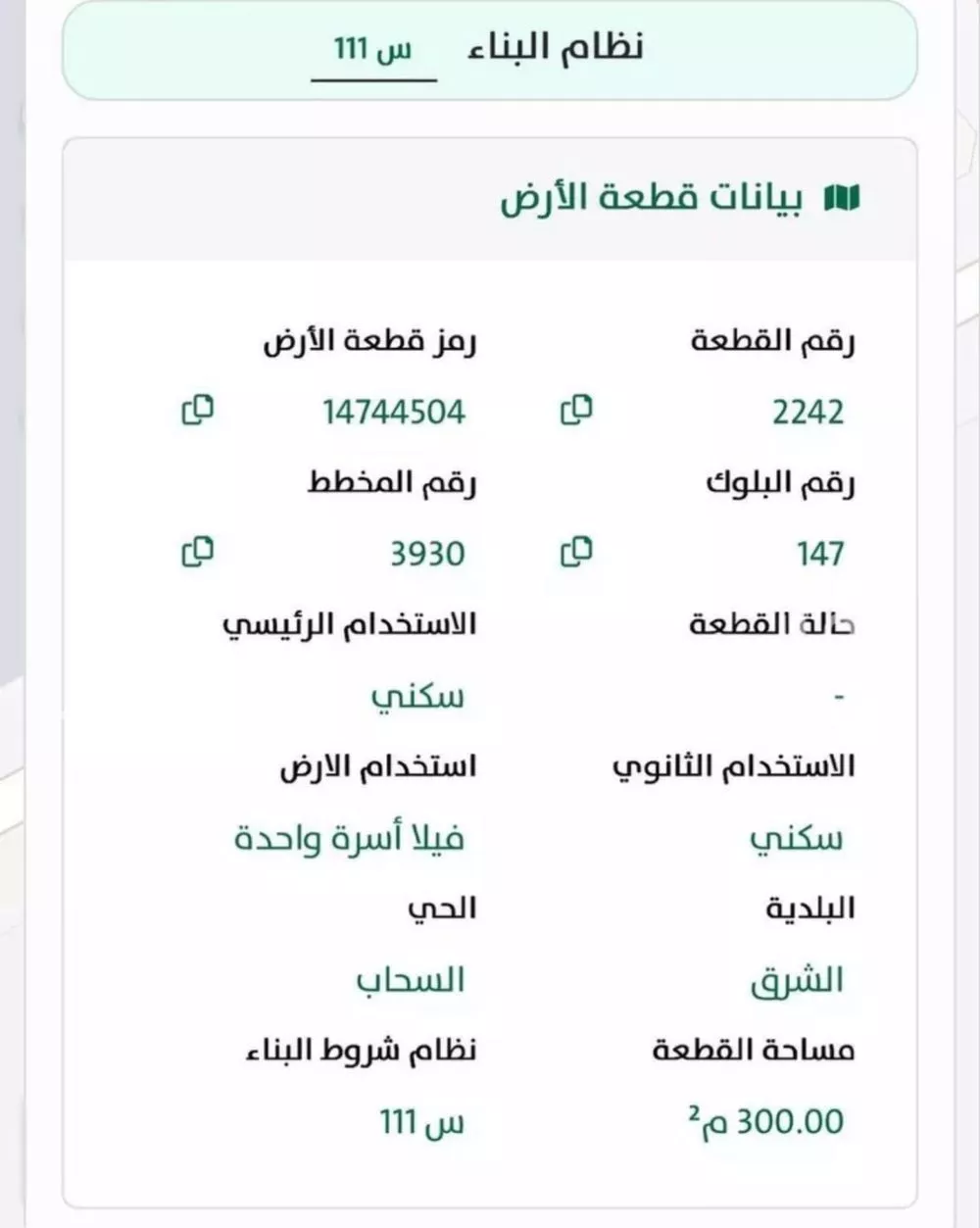Click the copy icon under رقم المخطط

pyautogui.click(x=198, y=552)
